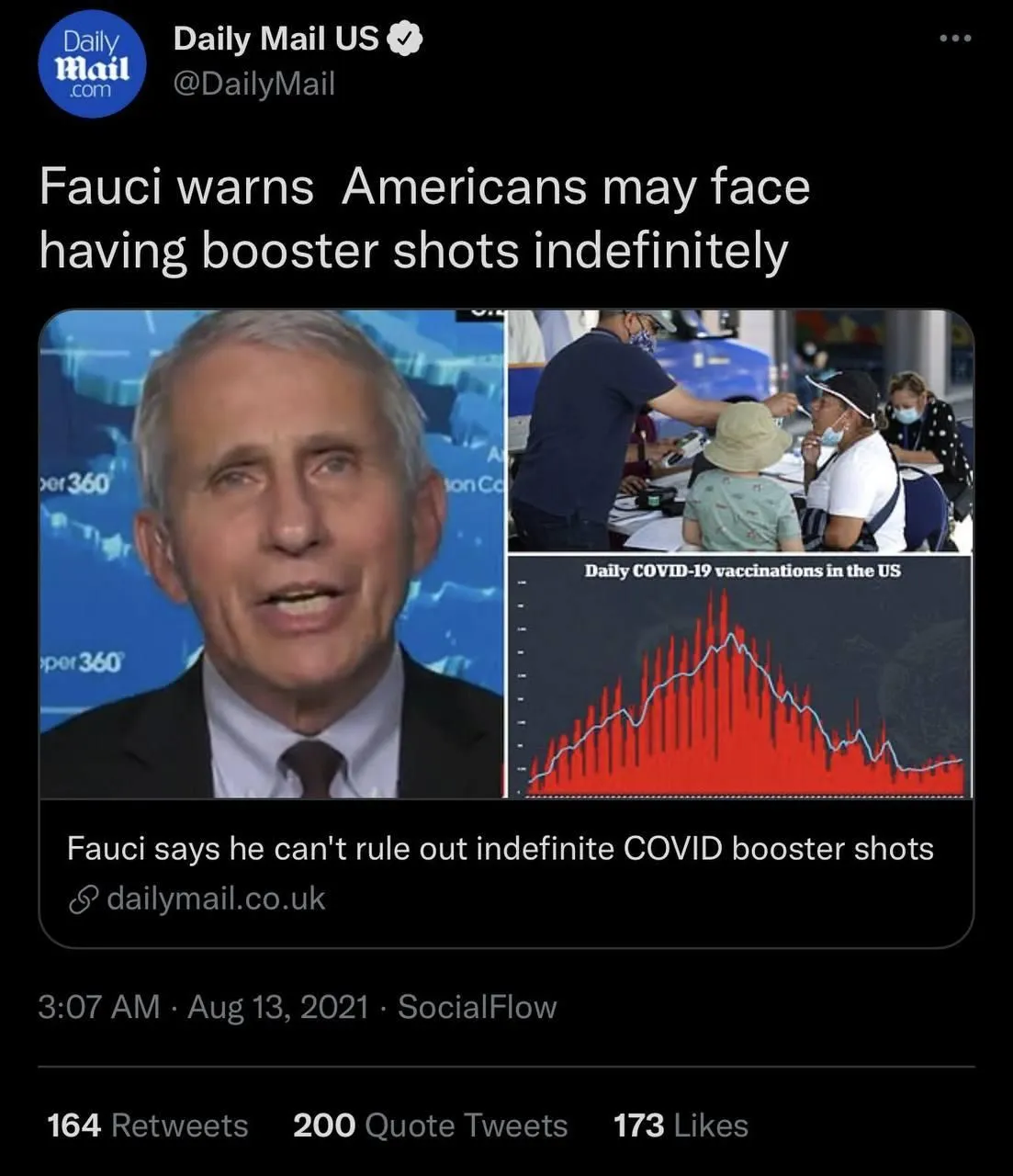Image resolution: width=1013 pixels, height=1176 pixels.
Task: Open the @DailyMail handle
Action: pyautogui.click(x=254, y=84)
